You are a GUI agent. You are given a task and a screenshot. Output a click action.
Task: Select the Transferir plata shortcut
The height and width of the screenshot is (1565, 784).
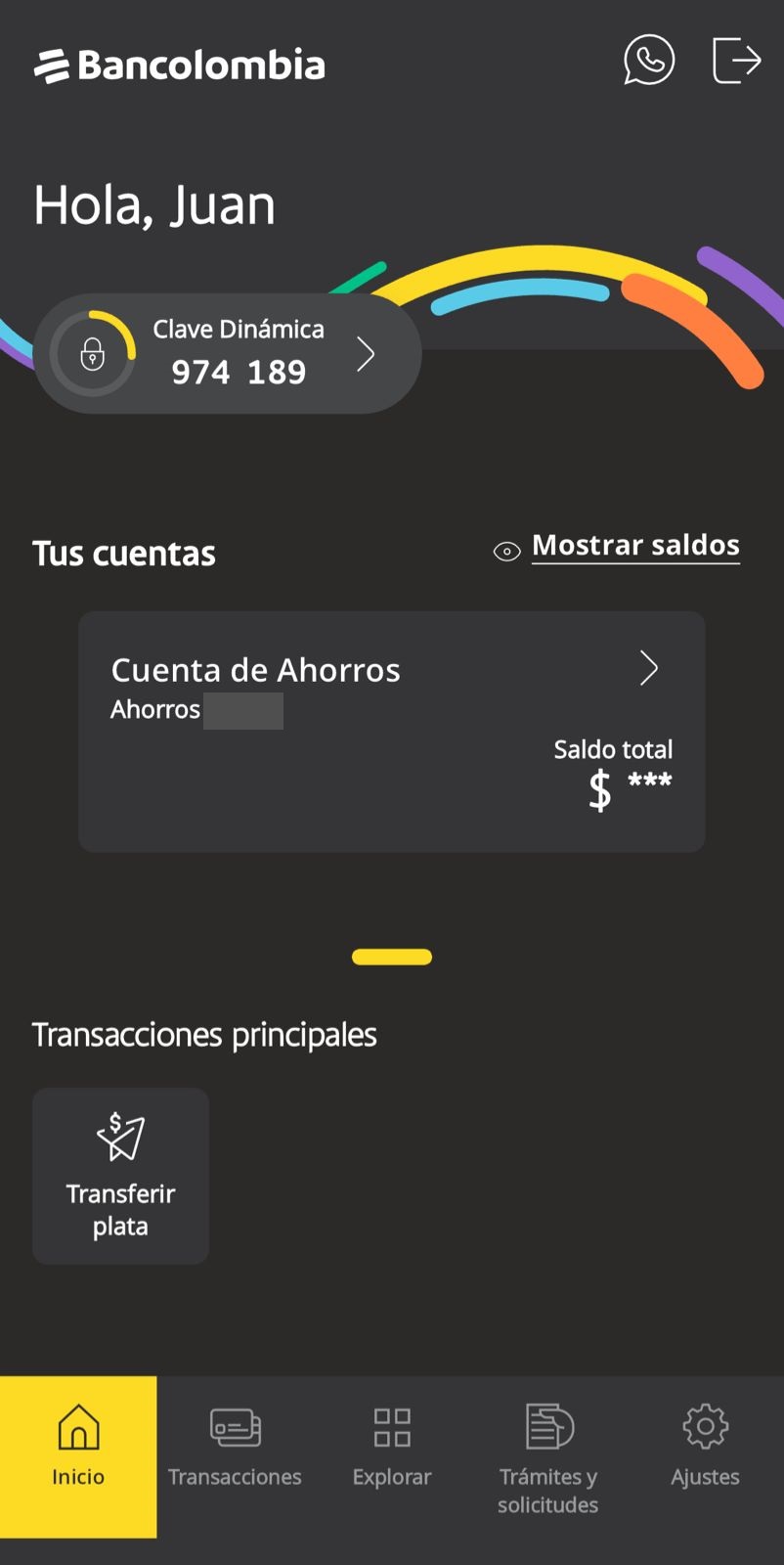120,1175
